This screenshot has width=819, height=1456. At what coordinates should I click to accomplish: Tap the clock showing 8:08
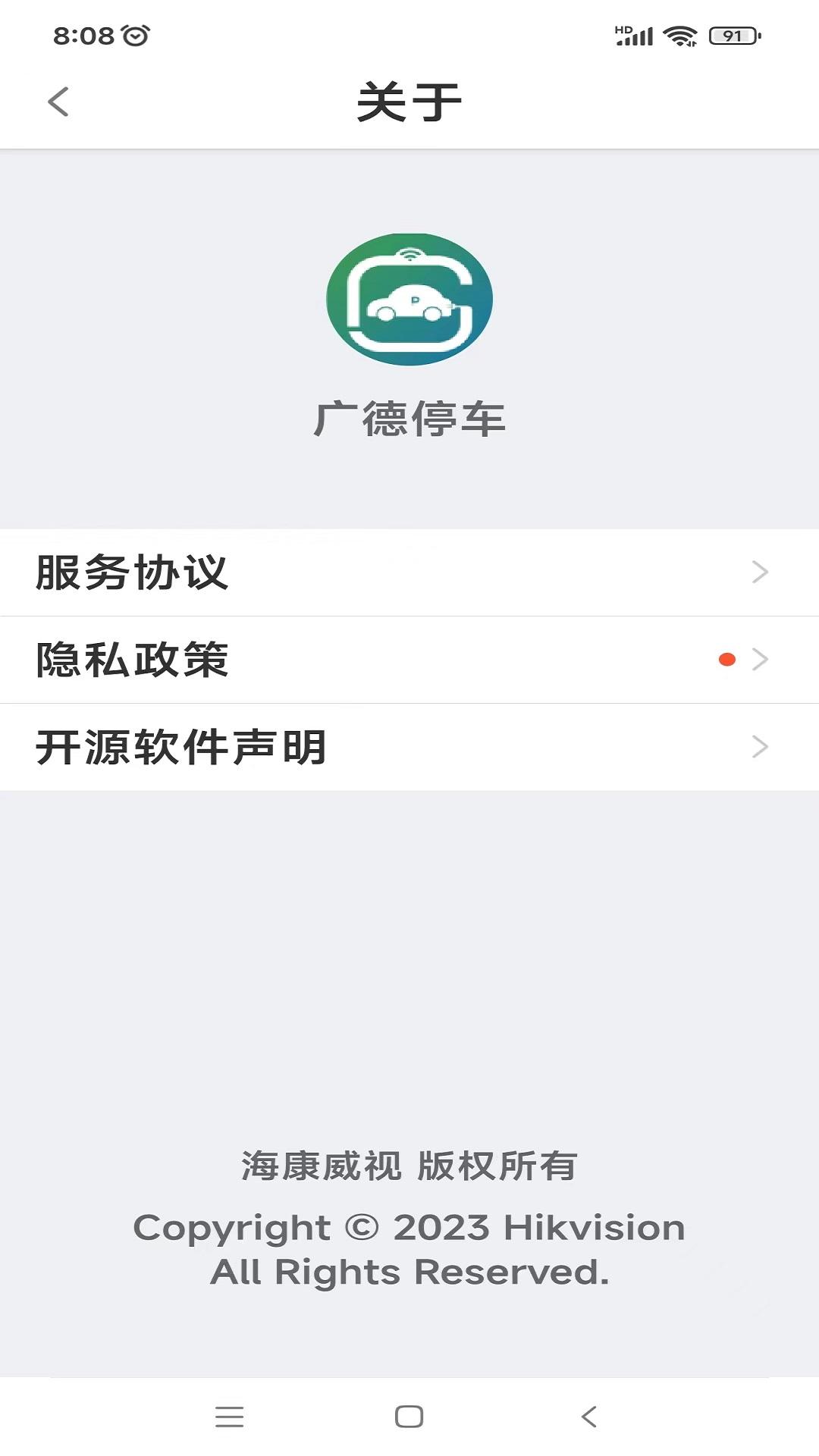[x=82, y=33]
